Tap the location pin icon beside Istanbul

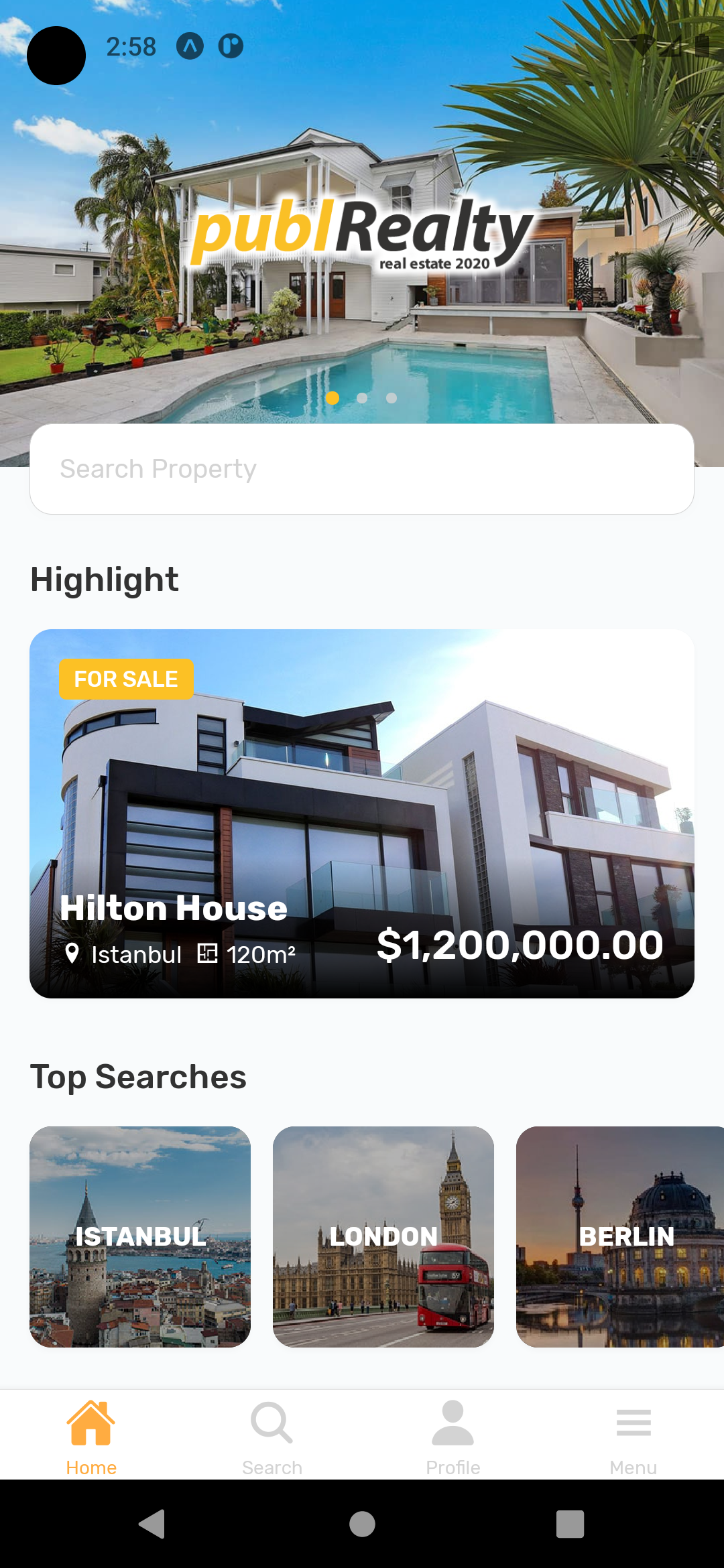[74, 954]
